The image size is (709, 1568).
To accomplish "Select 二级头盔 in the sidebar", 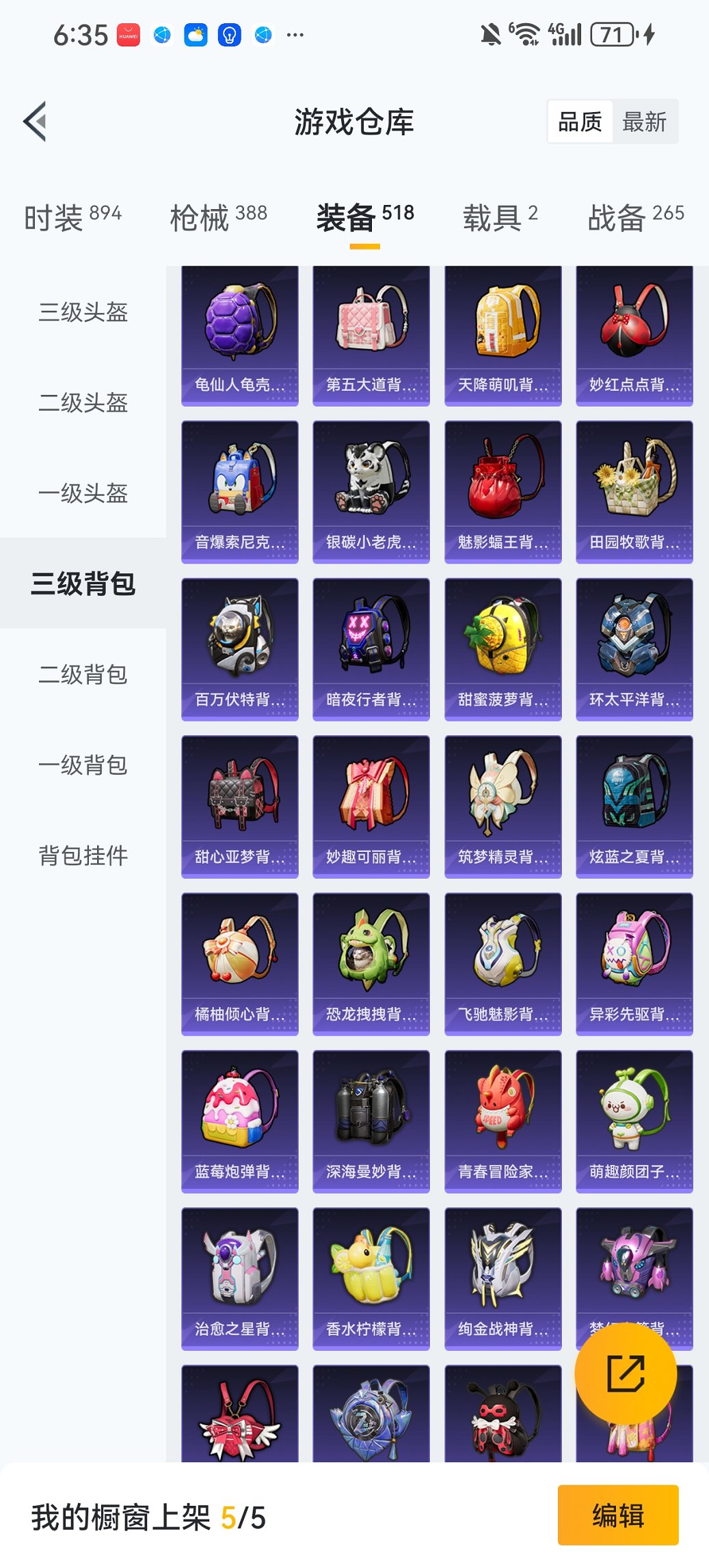I will (83, 402).
